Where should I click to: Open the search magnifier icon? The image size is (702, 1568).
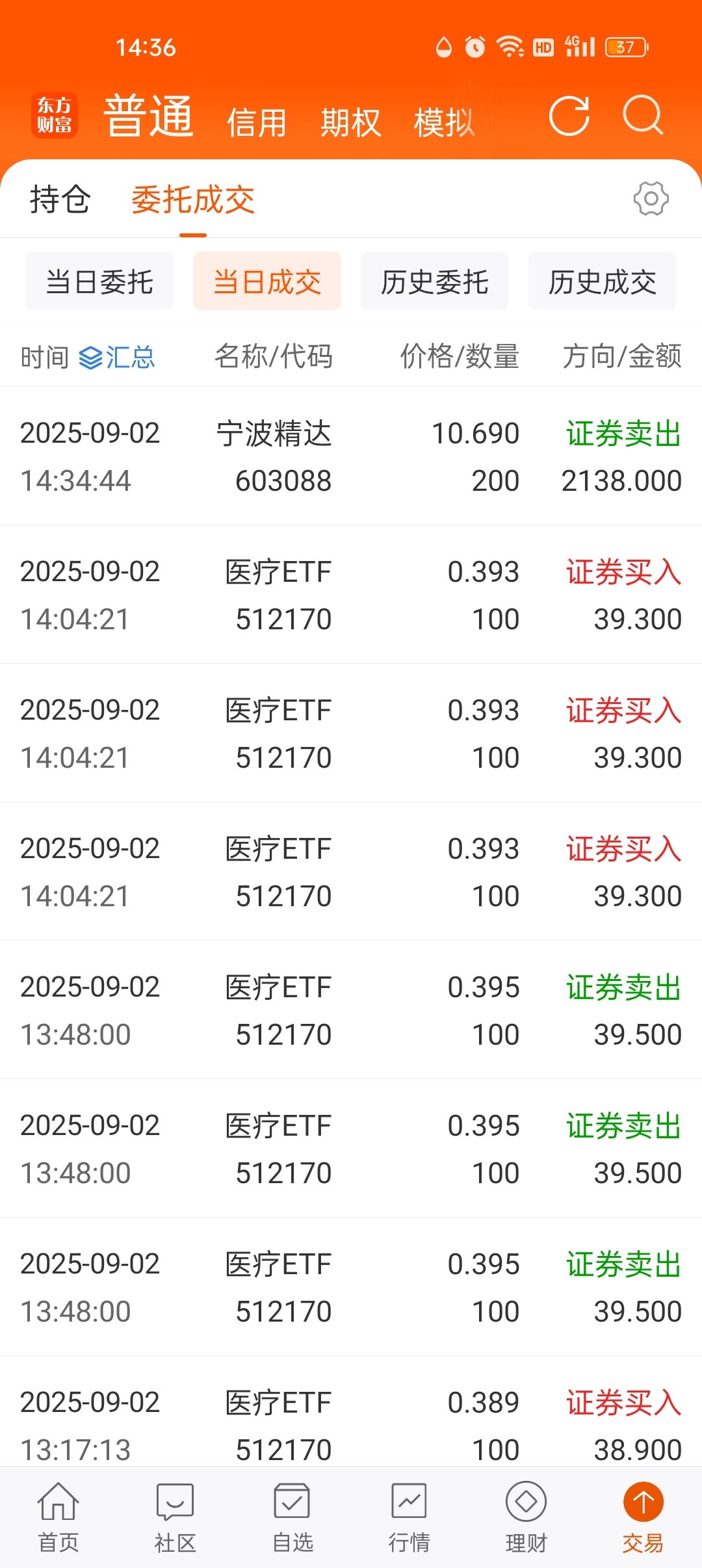(643, 116)
